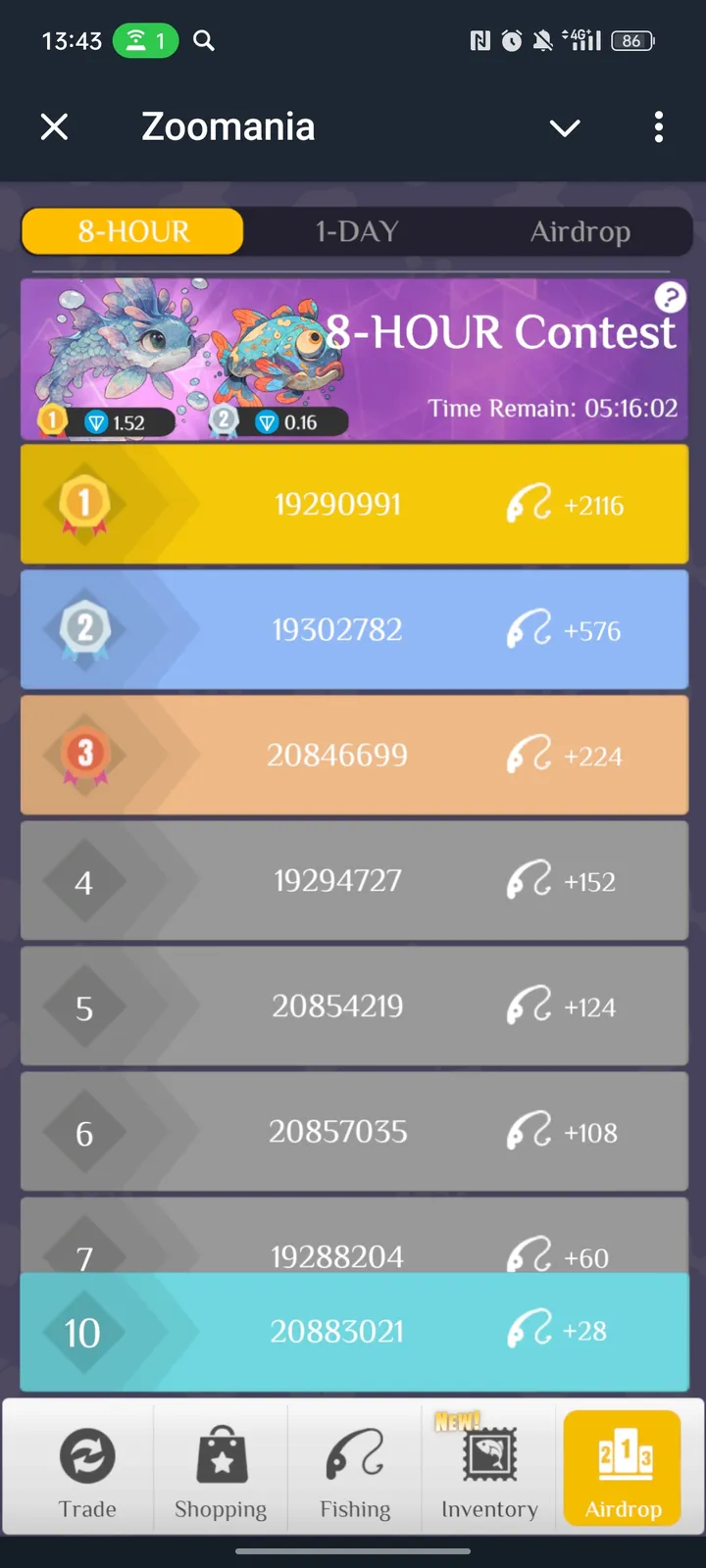This screenshot has height=1568, width=706.
Task: Expand the chevron dropdown in the header
Action: click(x=565, y=127)
